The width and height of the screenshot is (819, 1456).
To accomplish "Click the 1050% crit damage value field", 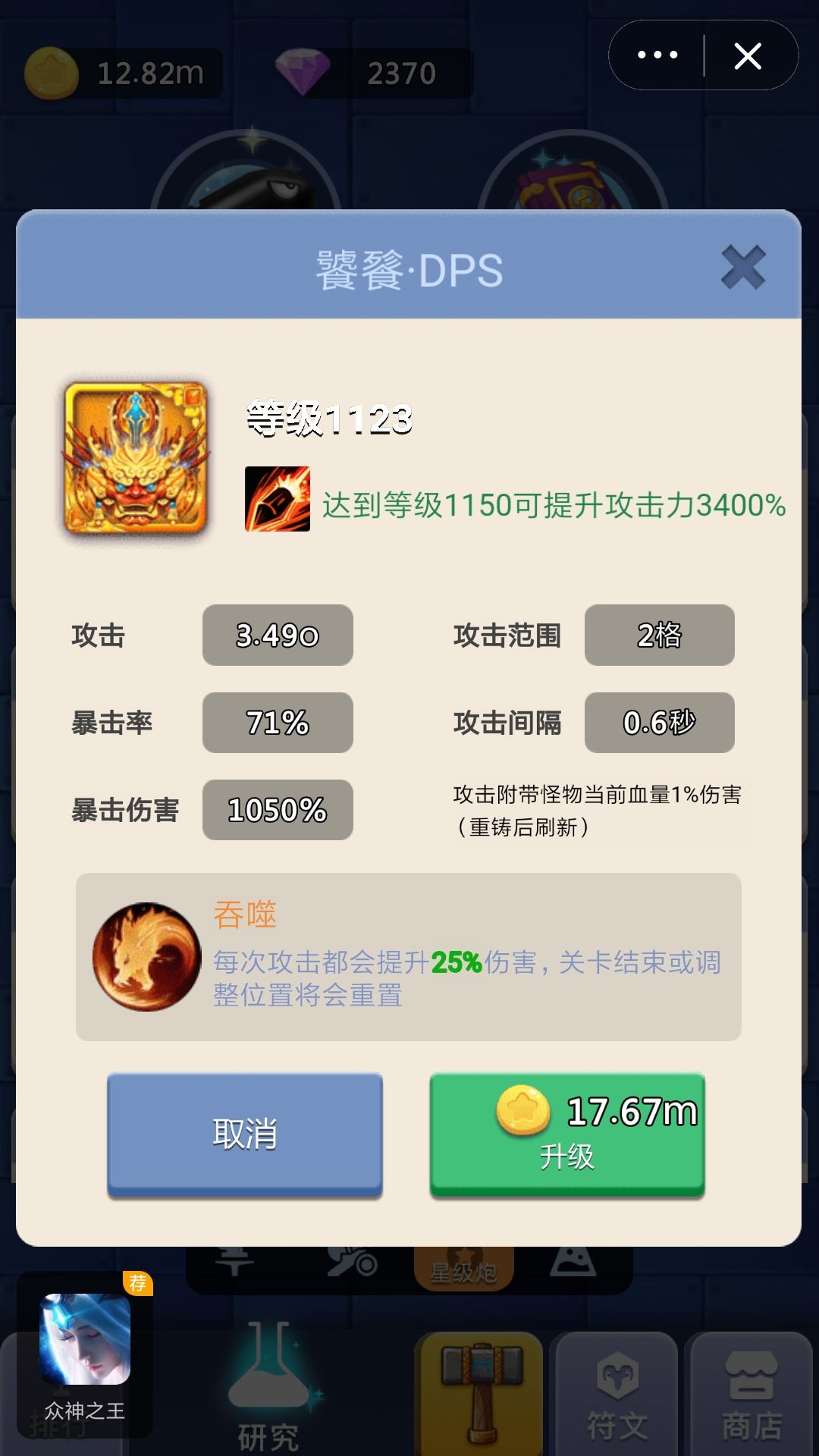I will (278, 810).
